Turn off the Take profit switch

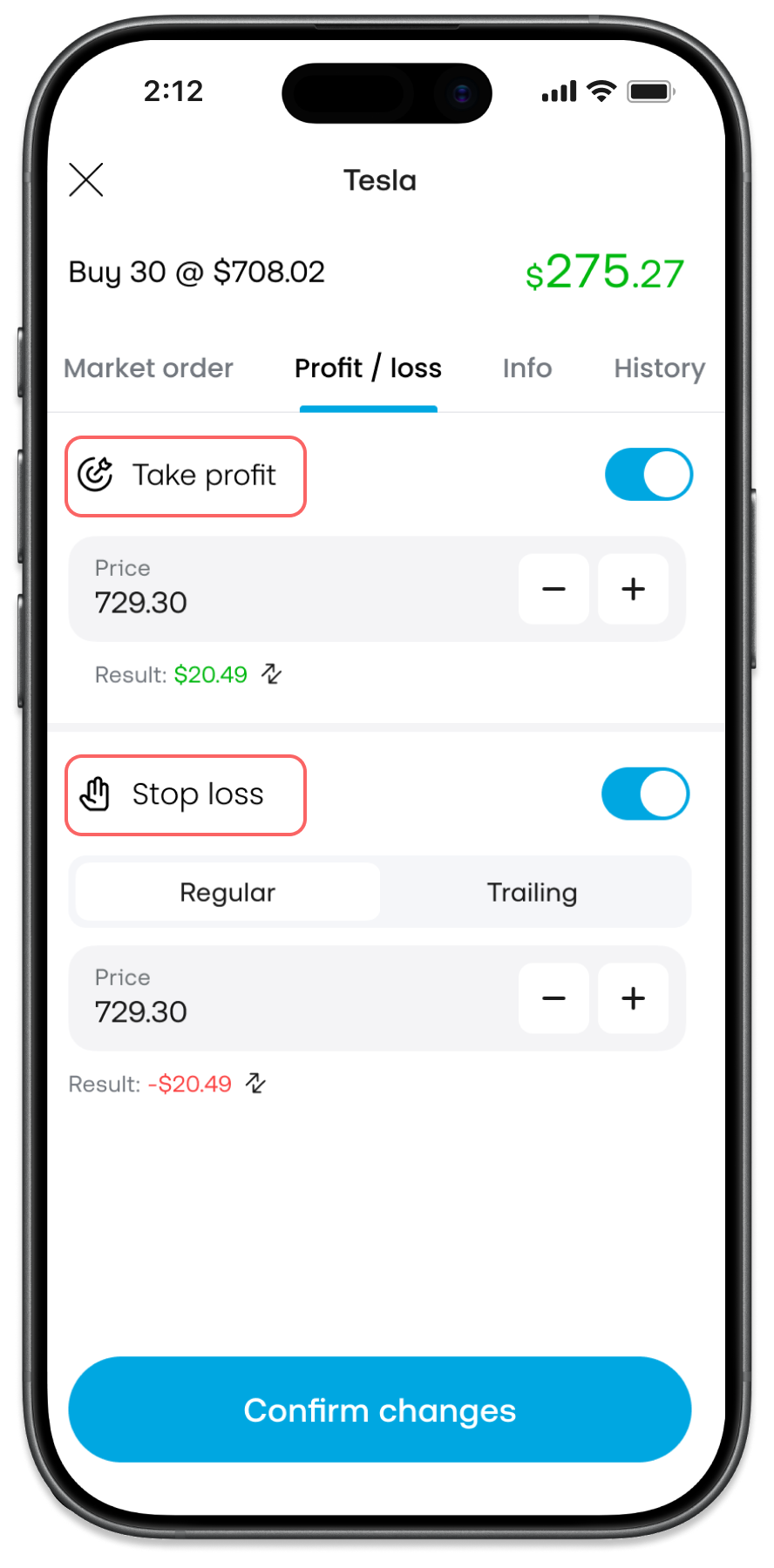click(x=648, y=475)
